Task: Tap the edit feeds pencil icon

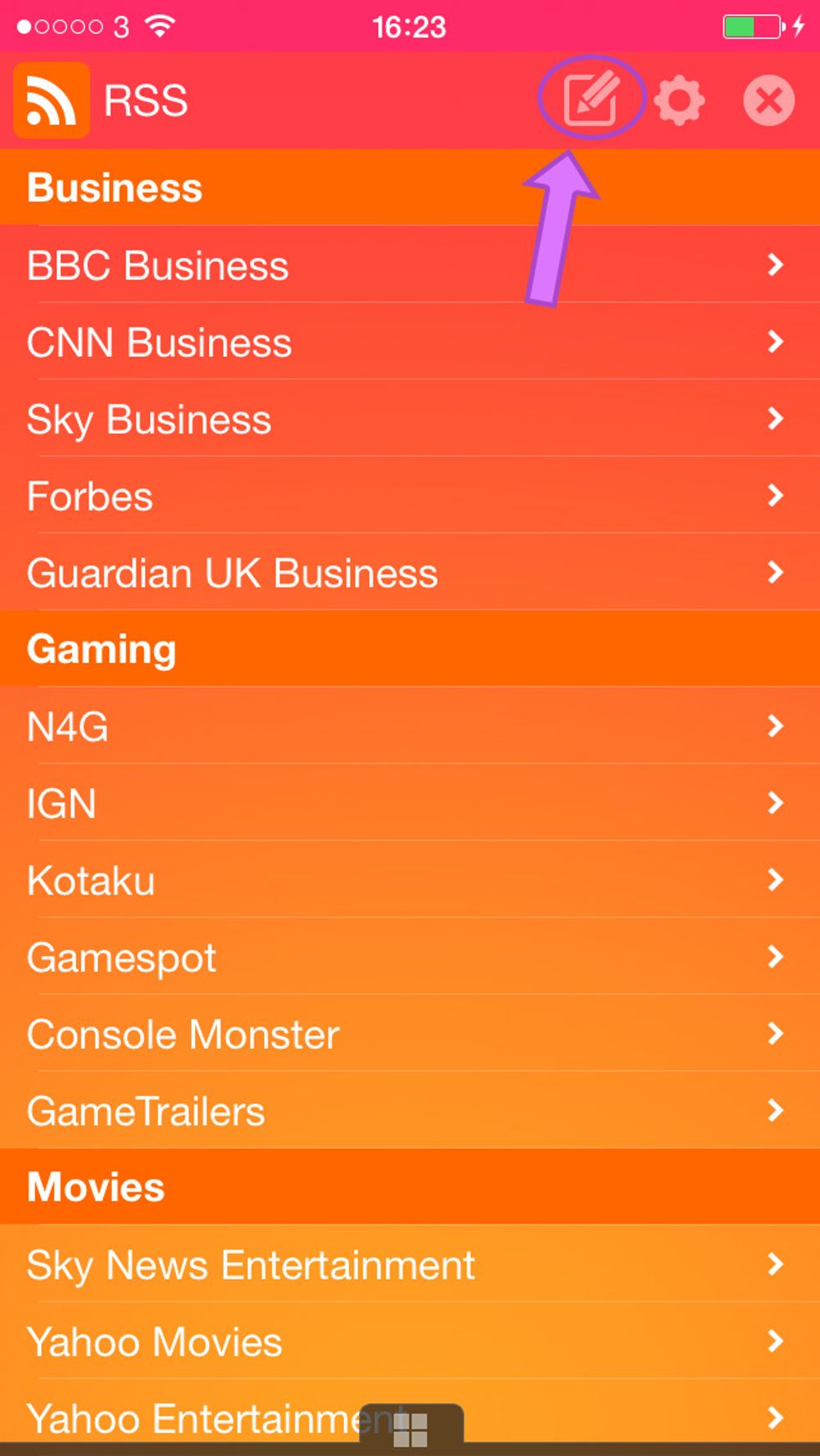Action: click(x=592, y=100)
